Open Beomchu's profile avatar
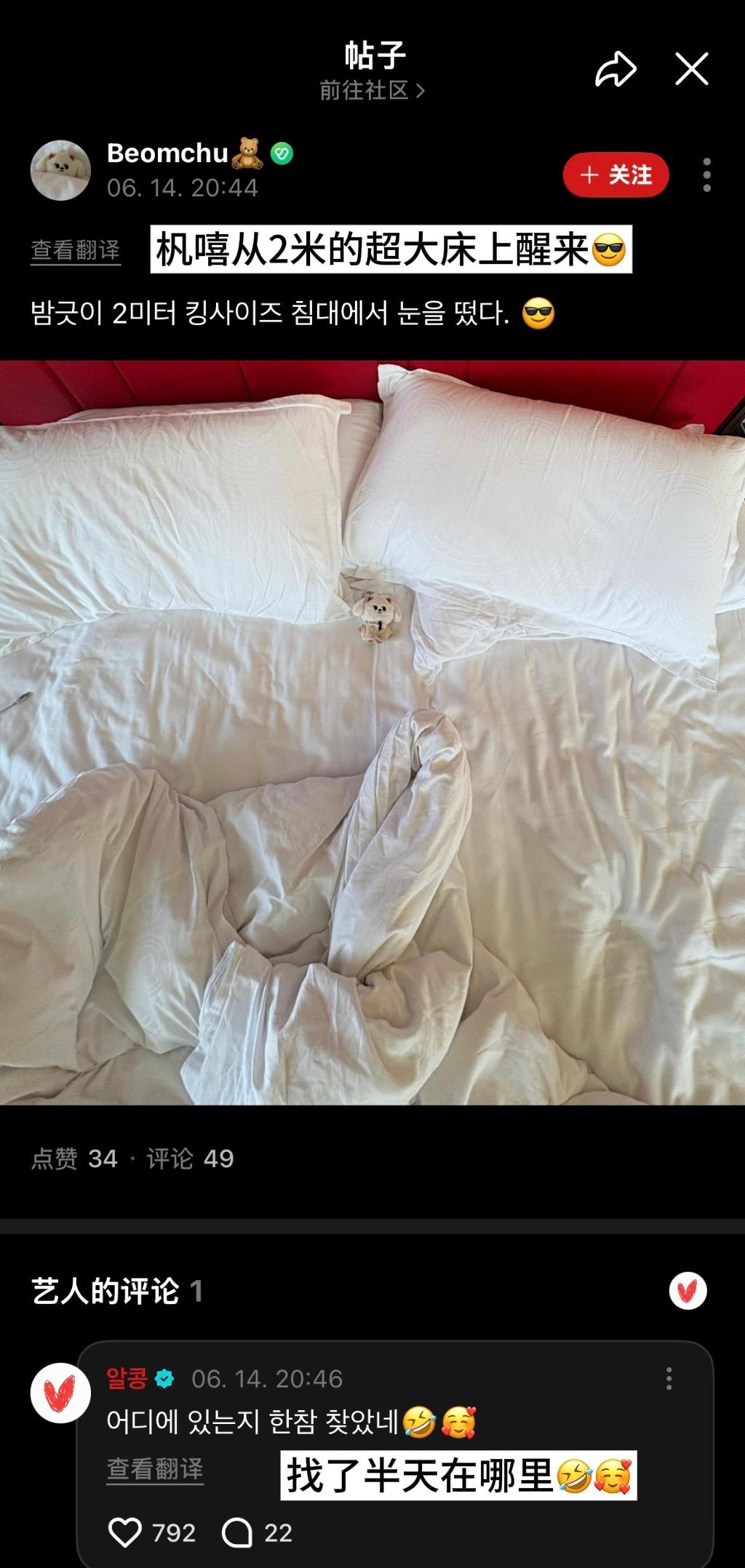The image size is (745, 1568). click(x=60, y=170)
